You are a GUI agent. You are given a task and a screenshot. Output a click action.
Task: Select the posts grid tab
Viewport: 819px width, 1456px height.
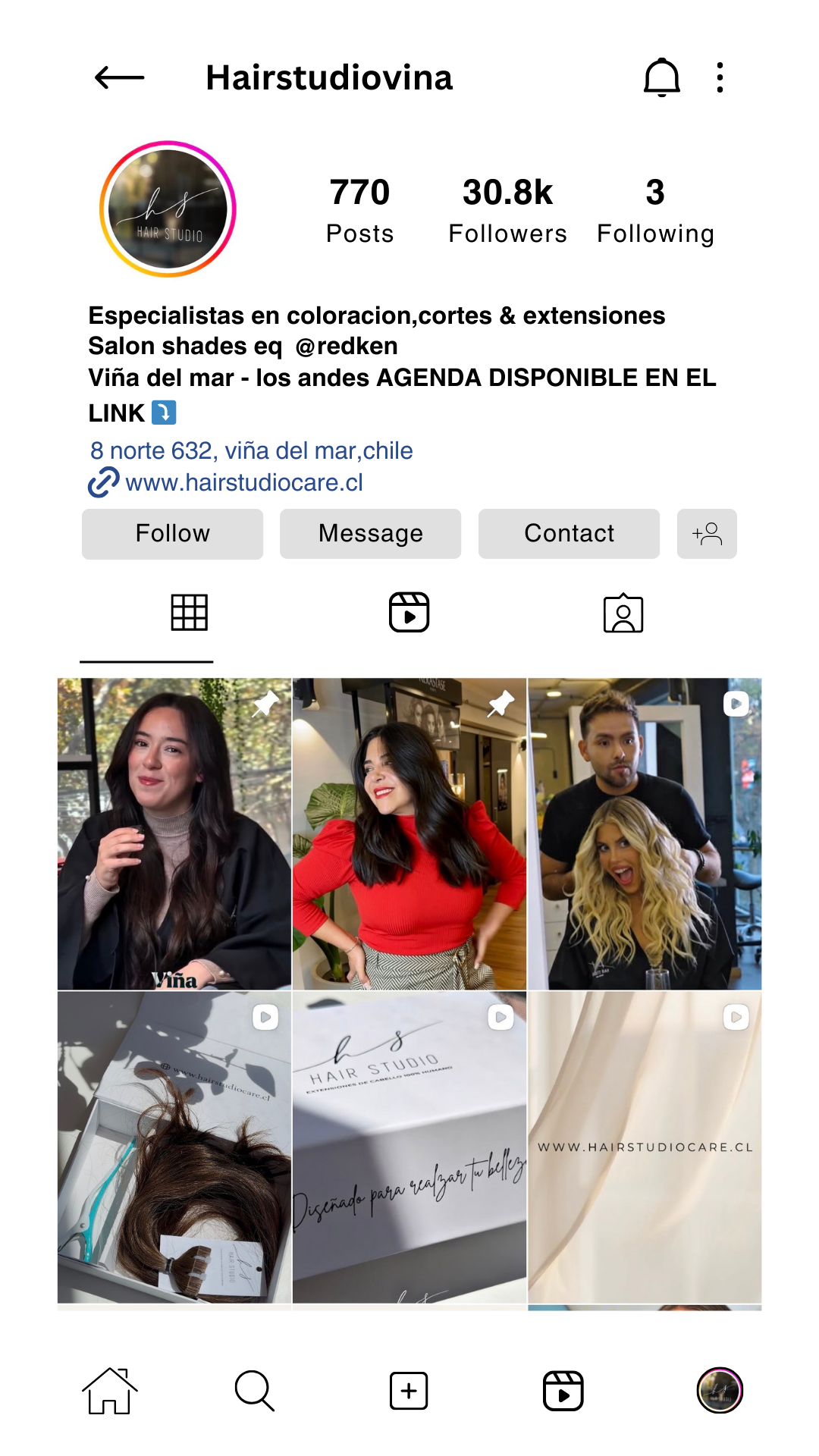pos(189,613)
